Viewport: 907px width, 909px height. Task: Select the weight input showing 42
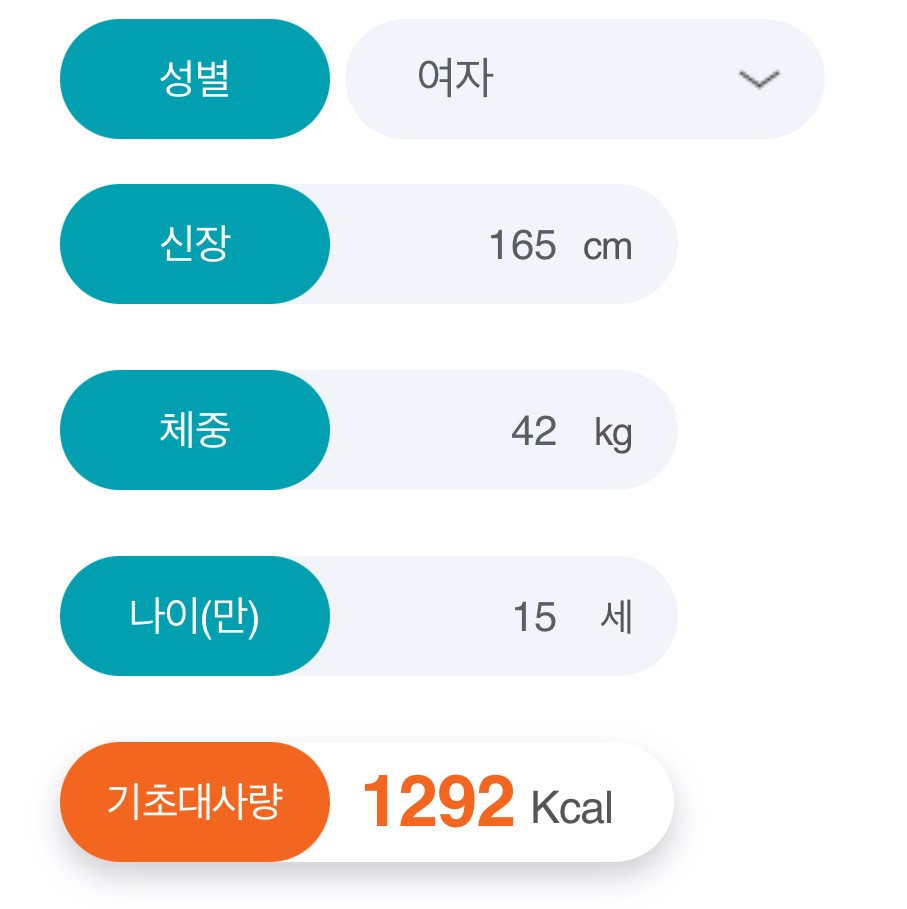pos(534,431)
